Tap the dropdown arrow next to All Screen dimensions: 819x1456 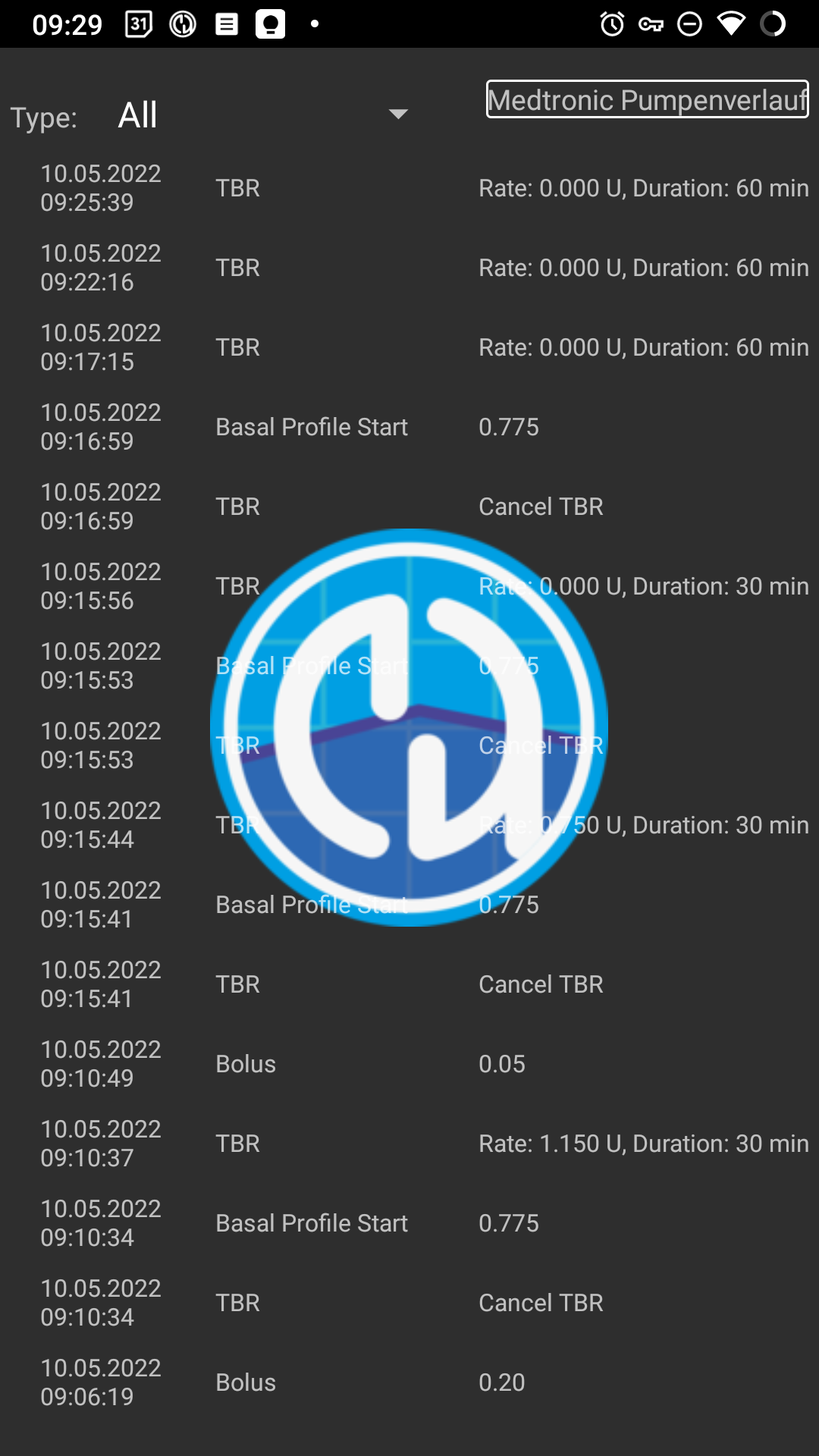coord(400,114)
